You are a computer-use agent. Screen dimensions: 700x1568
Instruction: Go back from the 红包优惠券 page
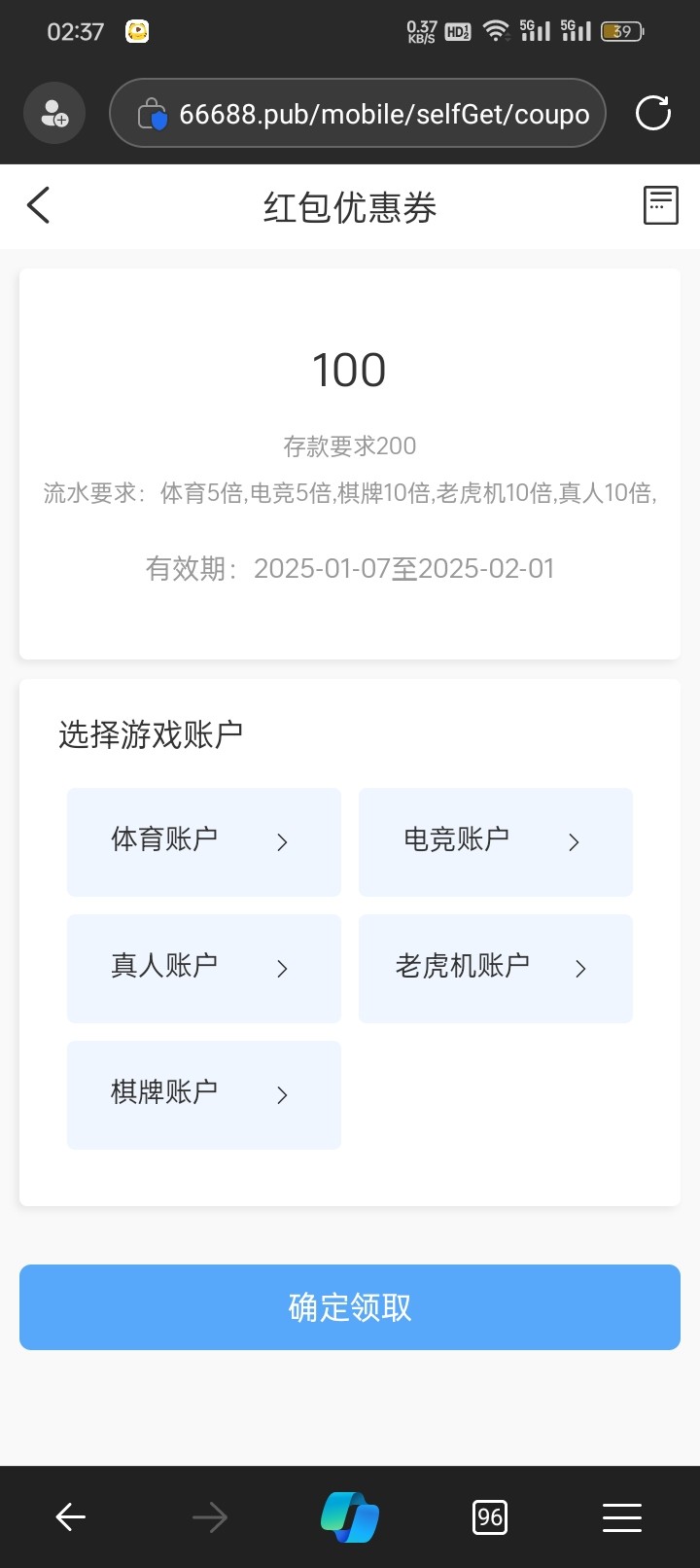[x=39, y=205]
